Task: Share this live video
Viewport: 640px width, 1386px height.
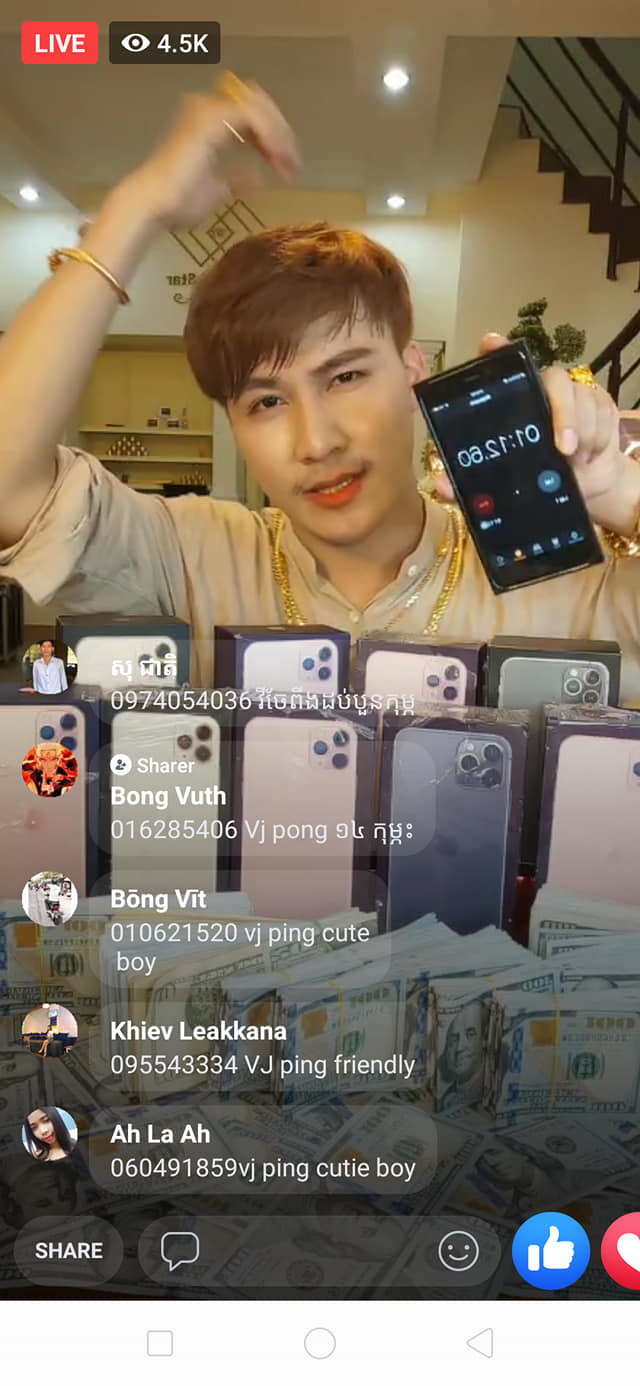Action: click(69, 1250)
